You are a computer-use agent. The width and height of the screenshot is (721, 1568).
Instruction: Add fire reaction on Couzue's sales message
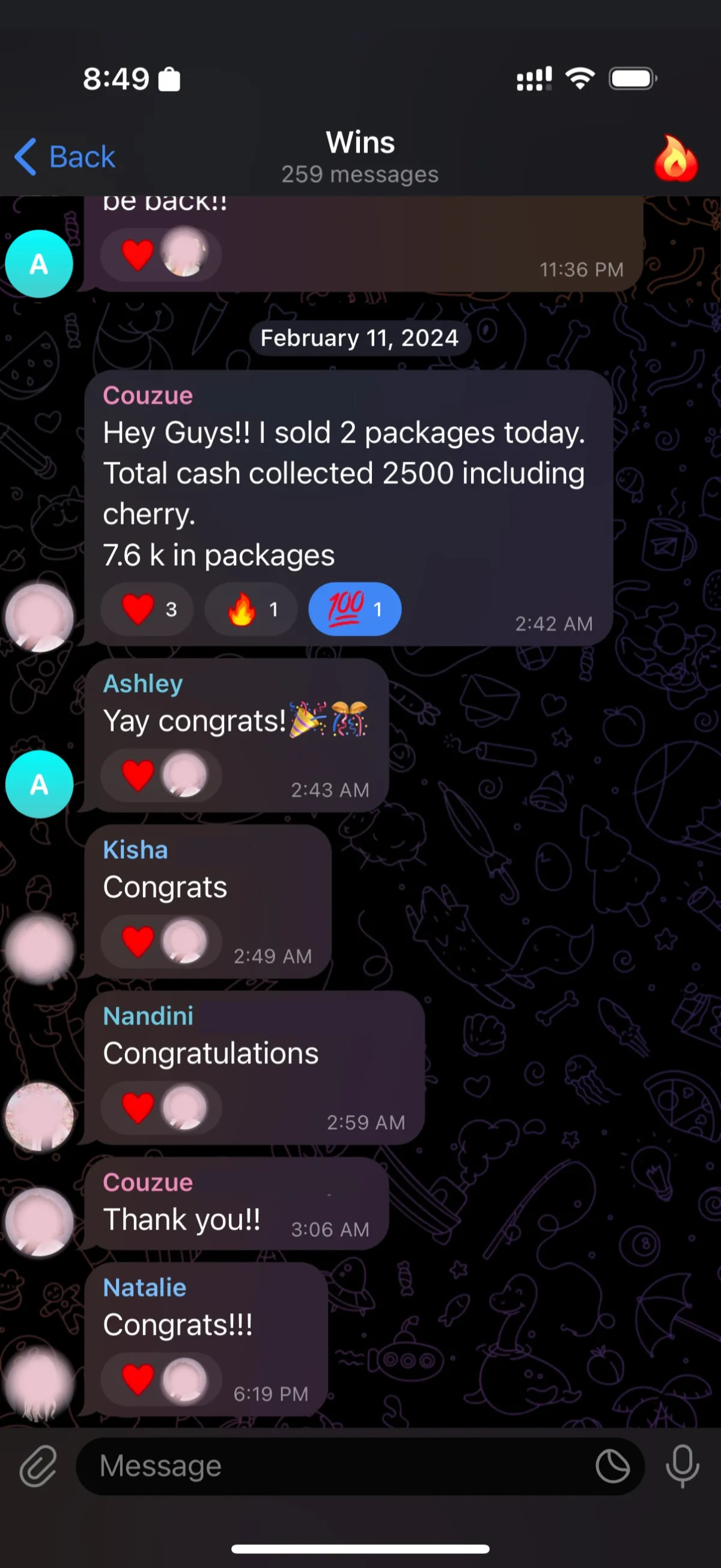pyautogui.click(x=251, y=609)
